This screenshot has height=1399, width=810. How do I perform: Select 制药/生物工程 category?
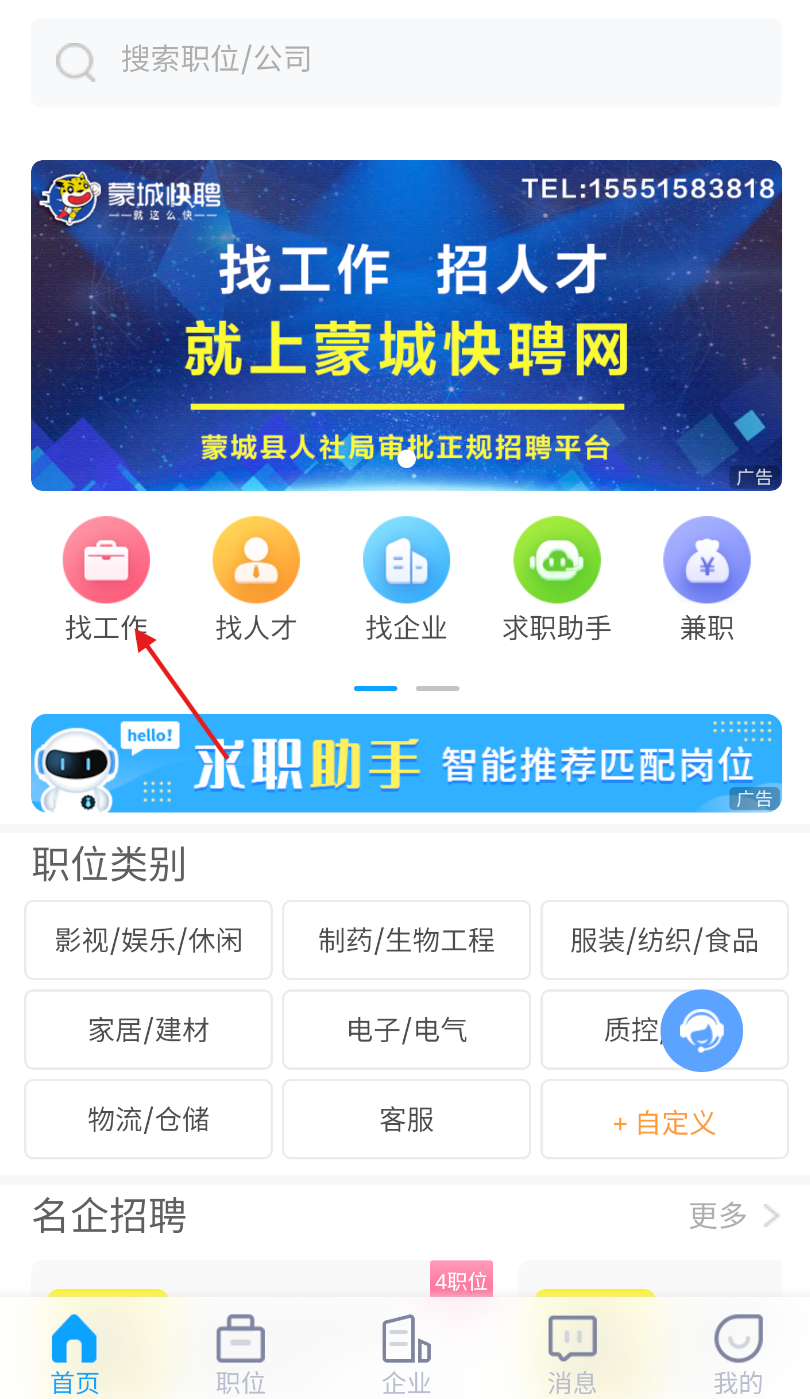tap(406, 940)
